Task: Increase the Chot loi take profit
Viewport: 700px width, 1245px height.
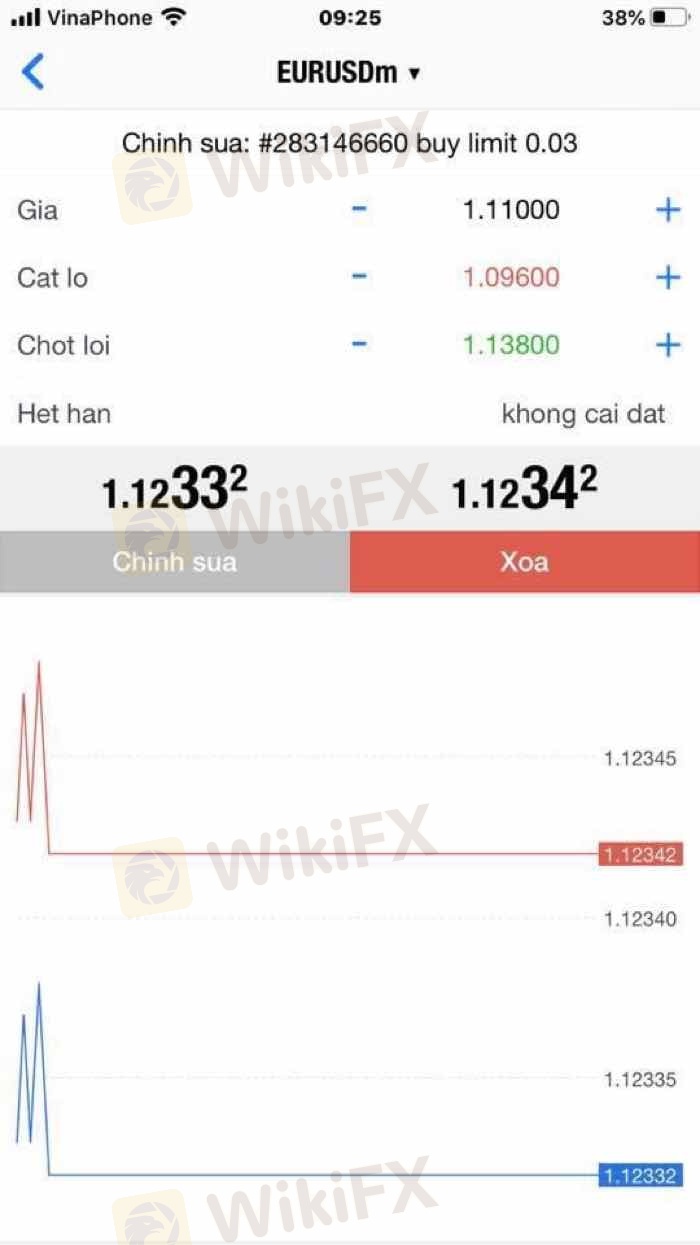Action: click(x=667, y=345)
